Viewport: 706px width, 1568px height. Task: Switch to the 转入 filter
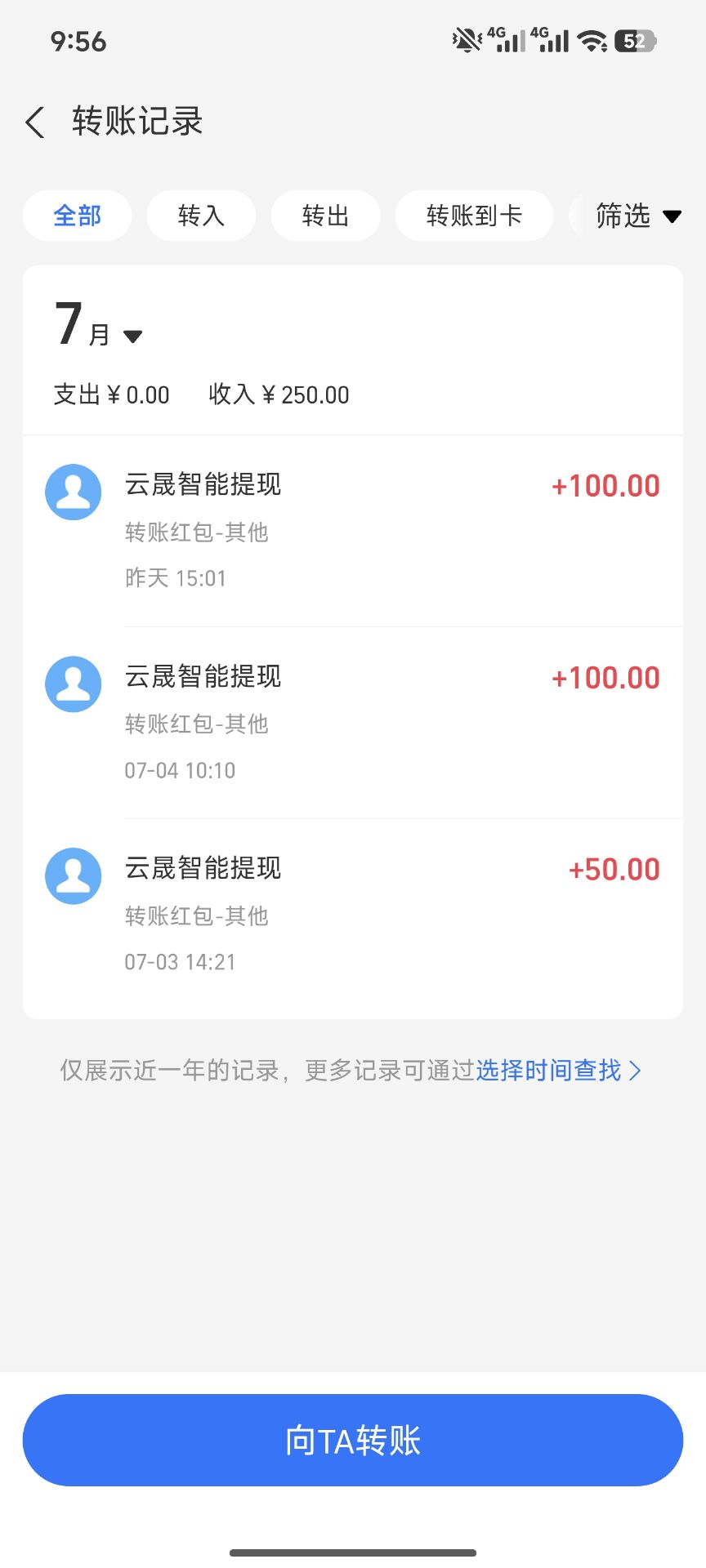pos(201,216)
